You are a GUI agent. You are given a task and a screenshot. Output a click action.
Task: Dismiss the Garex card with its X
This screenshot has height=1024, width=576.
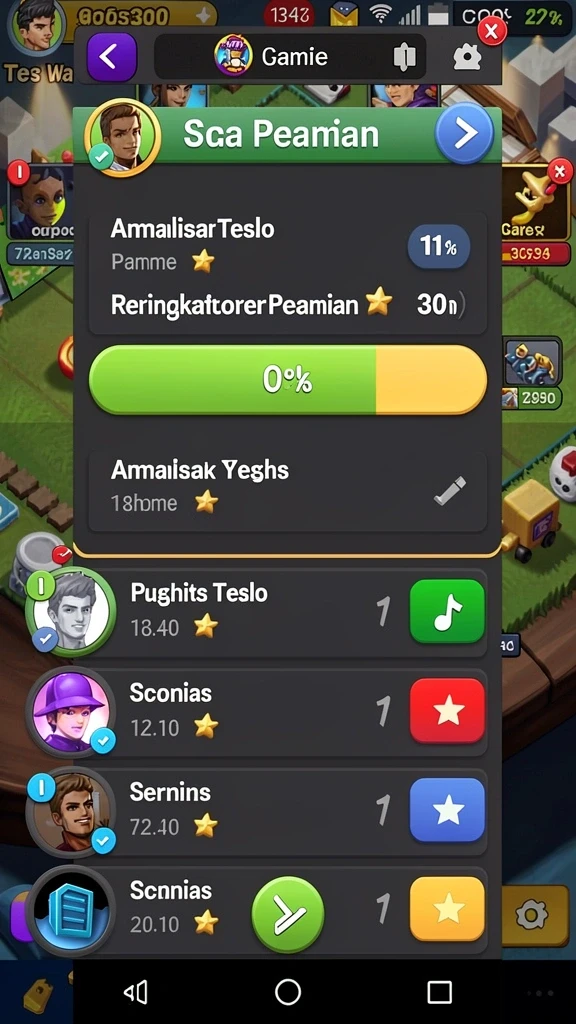559,172
